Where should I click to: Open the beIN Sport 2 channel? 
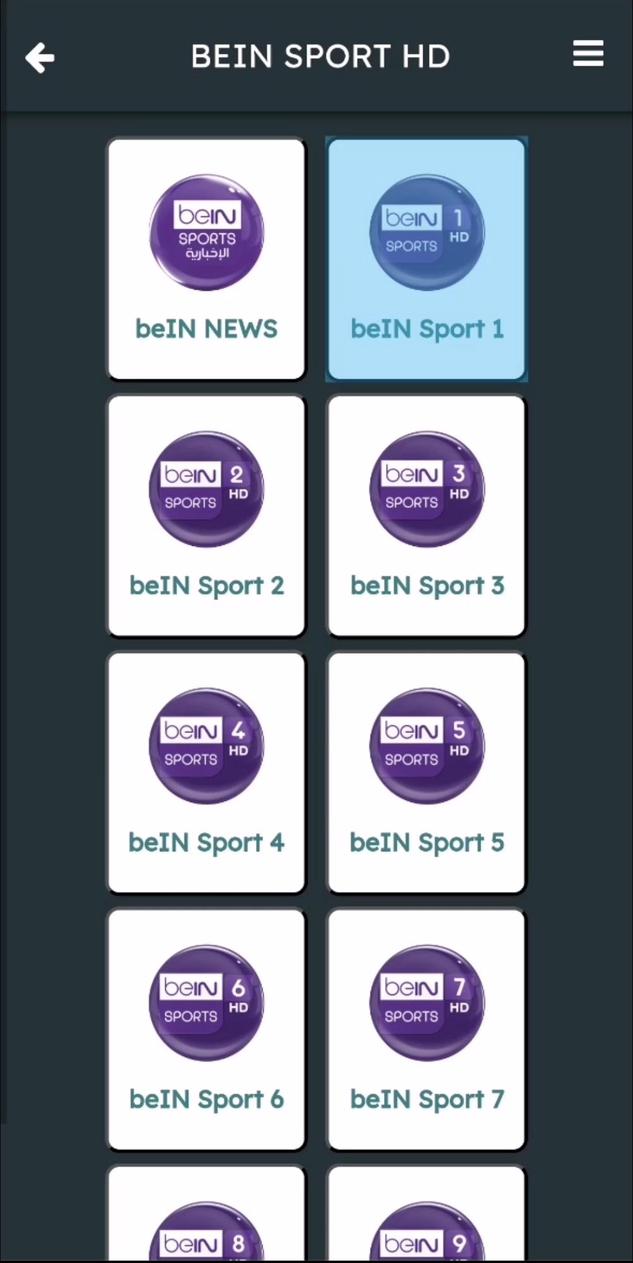tap(206, 516)
